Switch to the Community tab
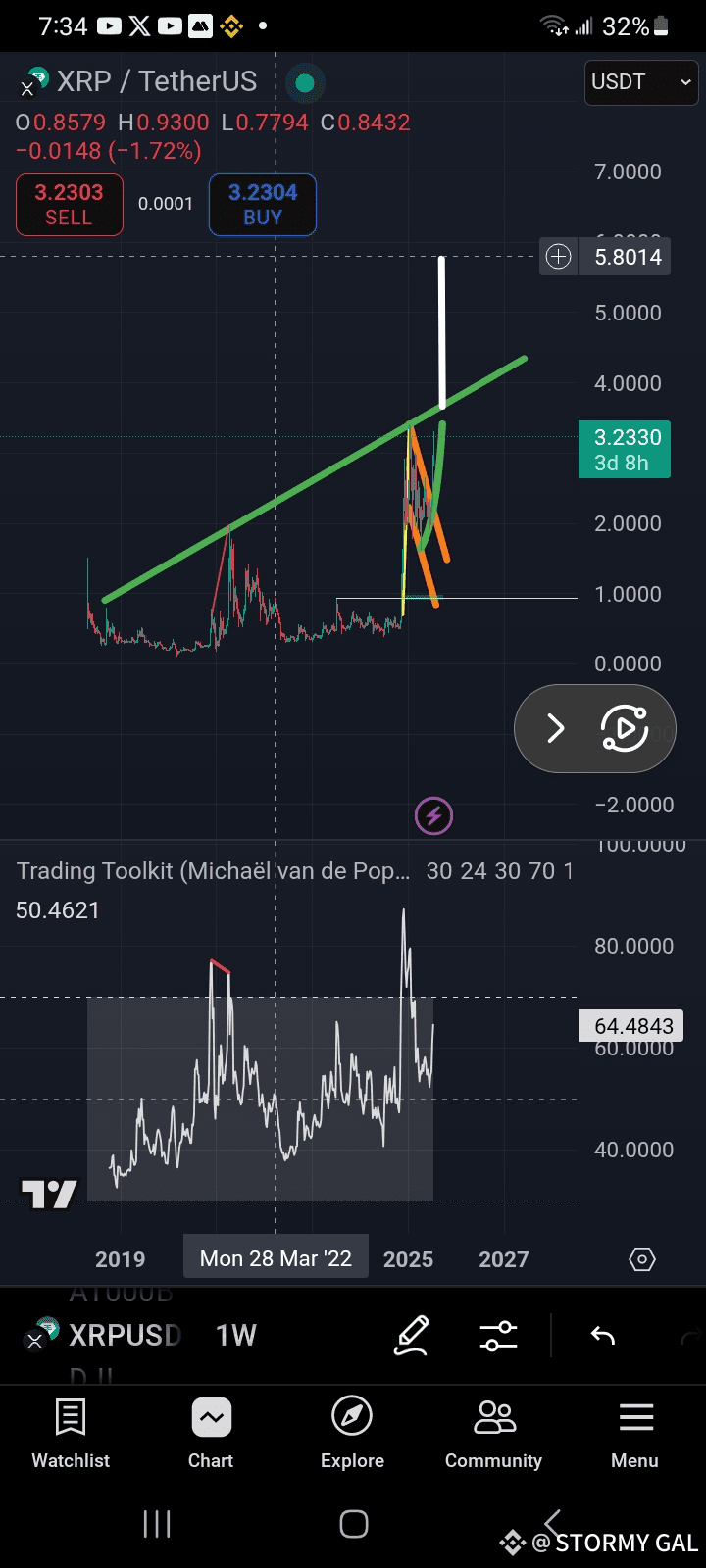Image resolution: width=706 pixels, height=1568 pixels. click(493, 1433)
